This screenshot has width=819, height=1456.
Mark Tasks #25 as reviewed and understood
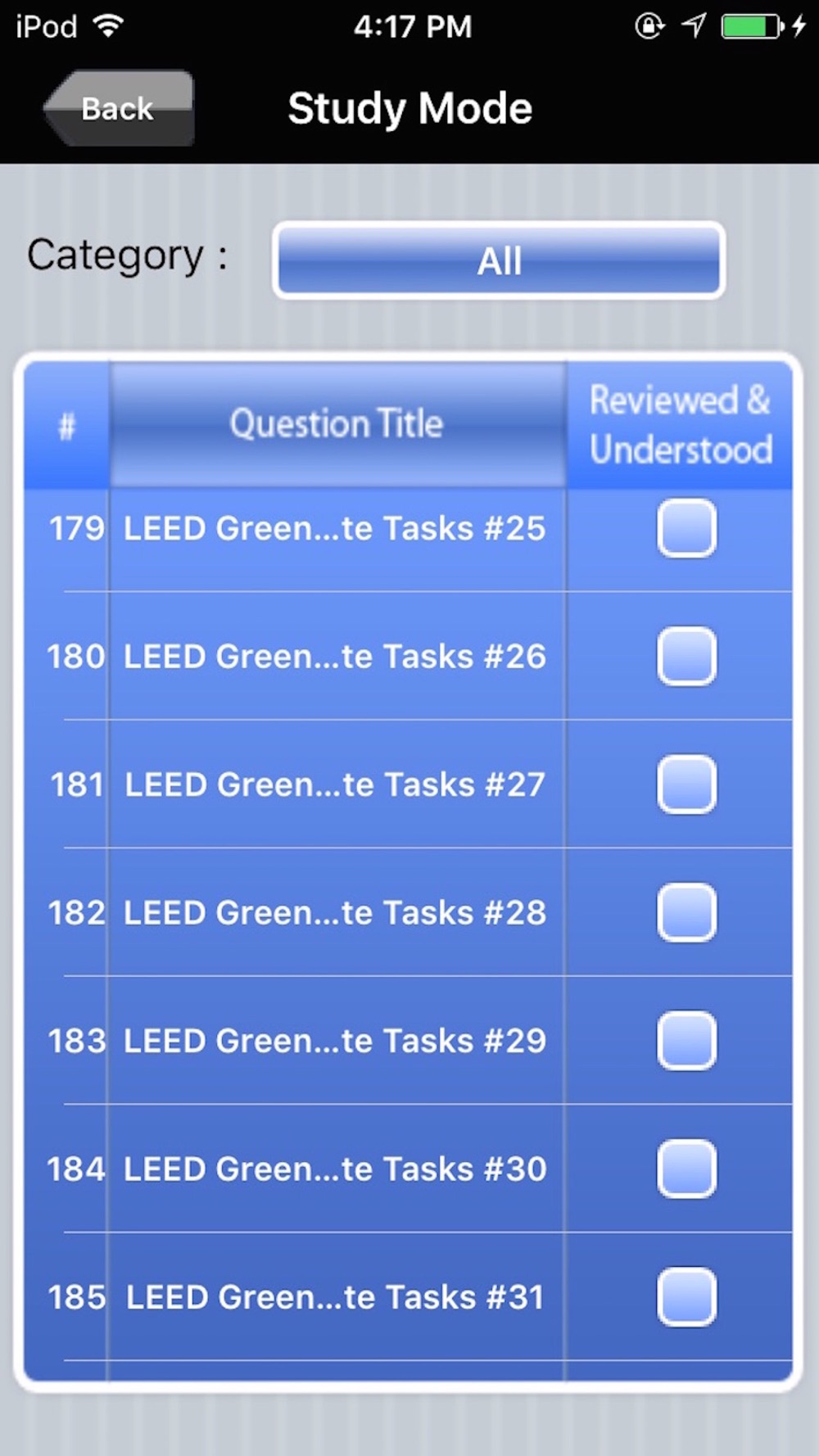686,528
